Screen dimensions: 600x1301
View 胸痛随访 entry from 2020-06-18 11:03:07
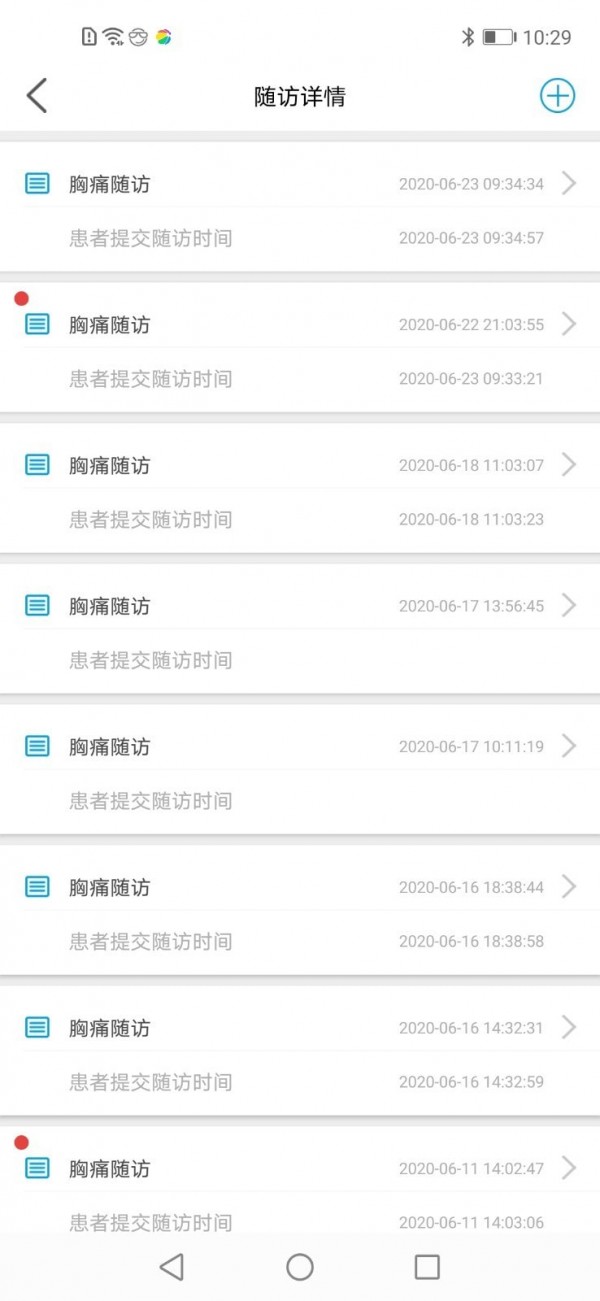coord(300,465)
